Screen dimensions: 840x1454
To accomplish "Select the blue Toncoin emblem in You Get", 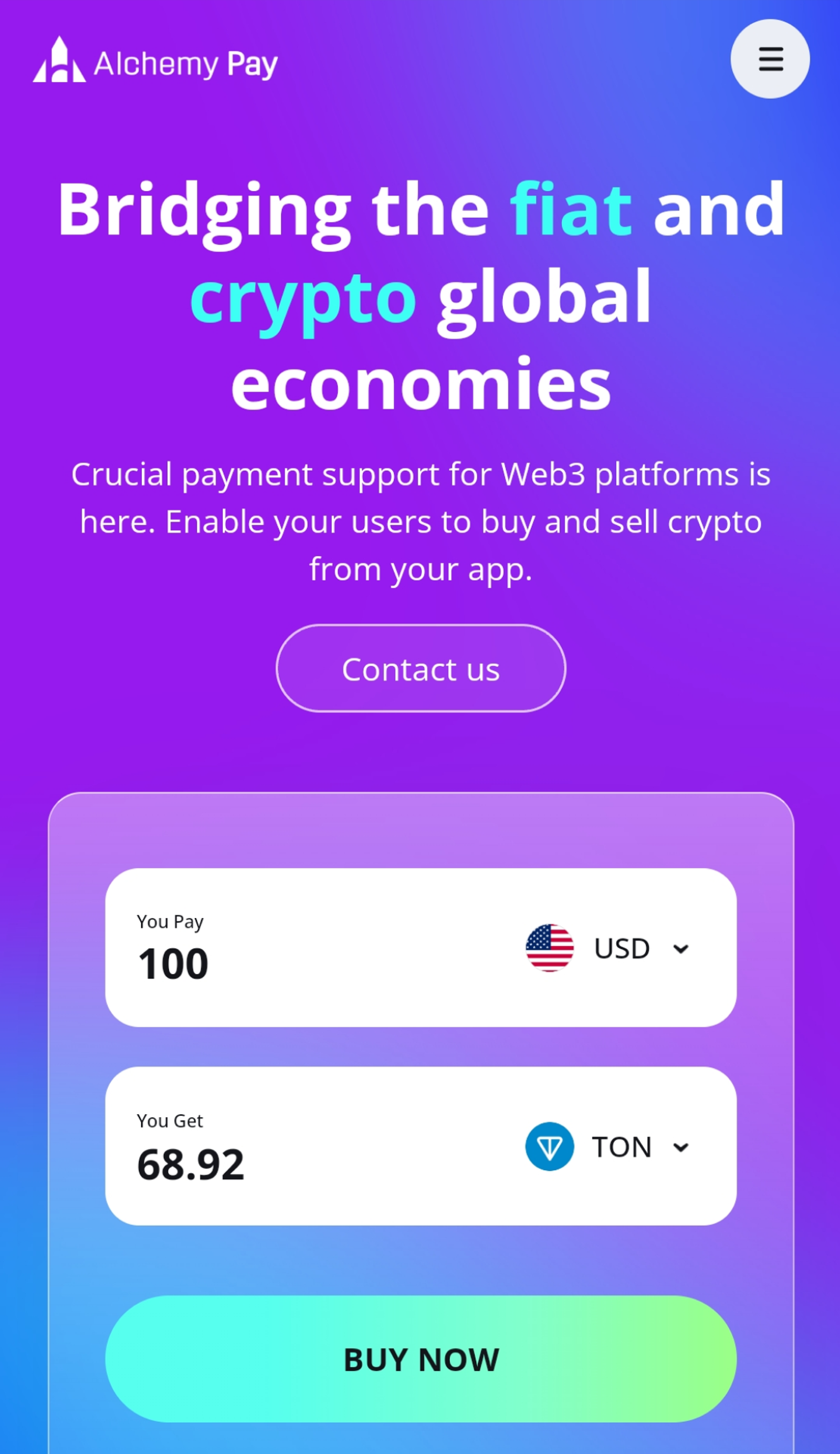I will 549,1147.
